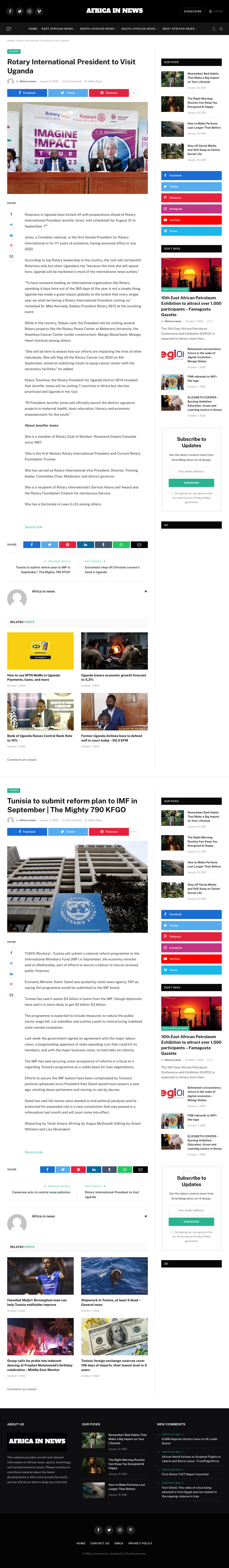Screen dimensions: 229x1568
Task: Open the East African News menu
Action: (x=58, y=29)
